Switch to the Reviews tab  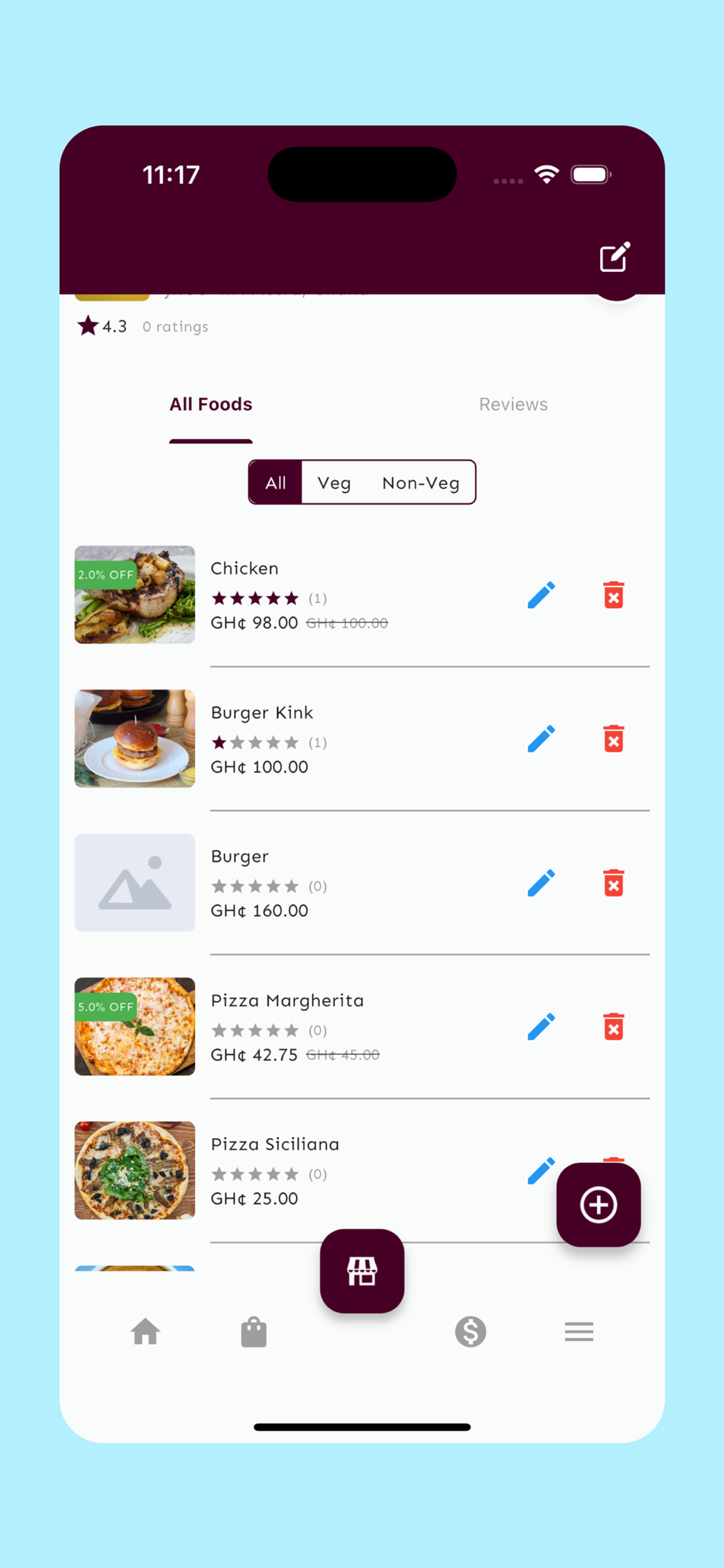(513, 405)
